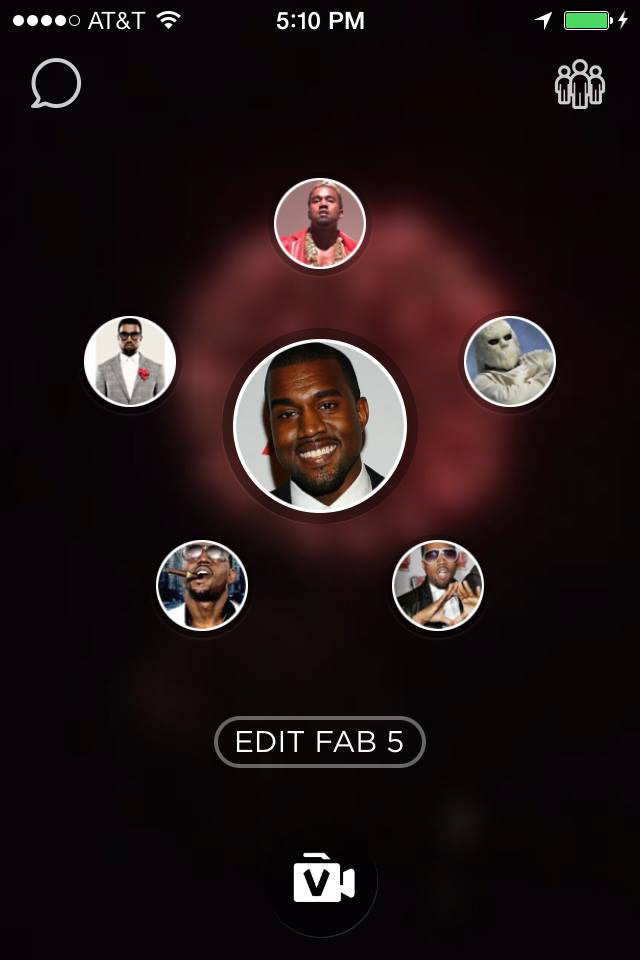Select the contact with the cigar

click(202, 585)
